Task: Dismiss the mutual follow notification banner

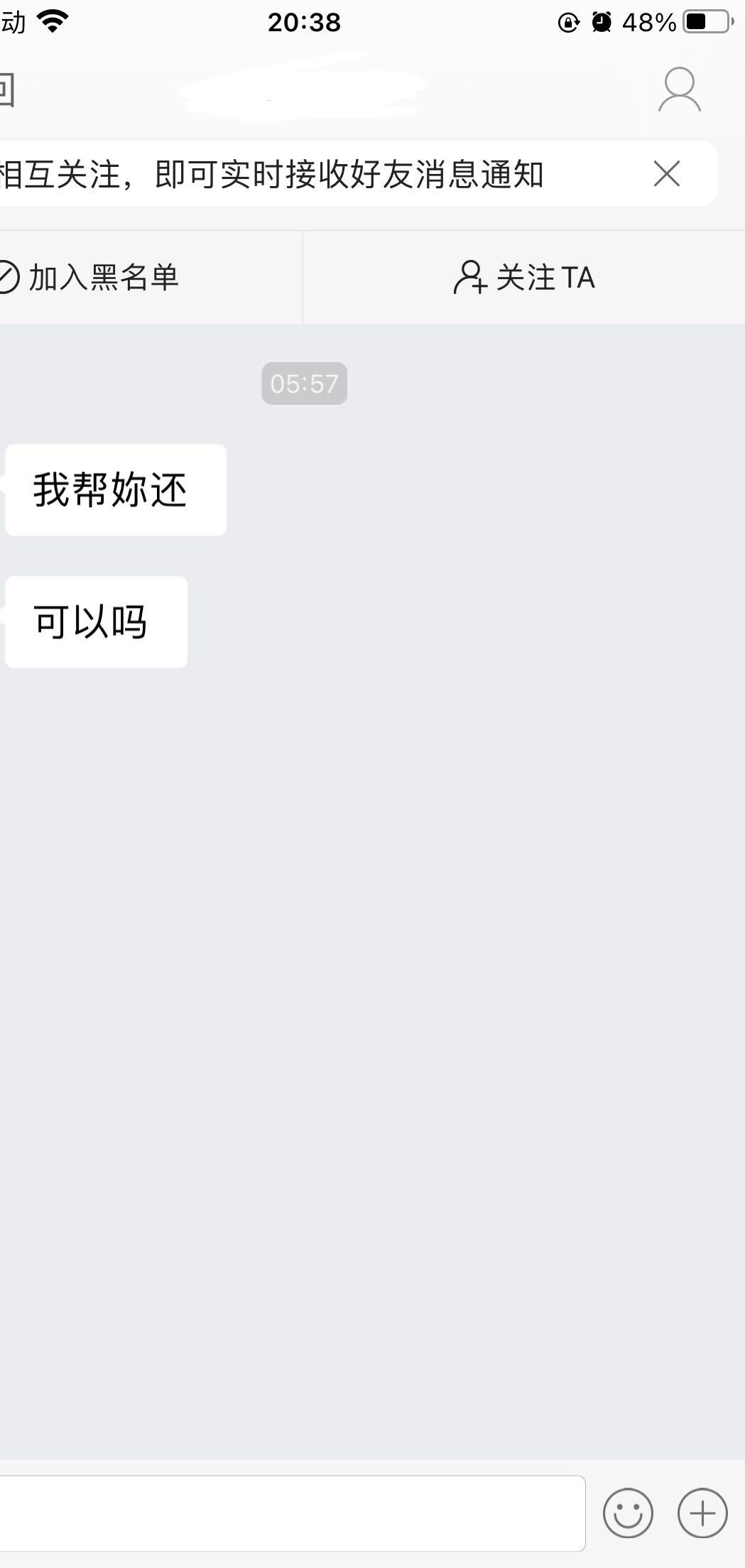Action: click(x=666, y=174)
